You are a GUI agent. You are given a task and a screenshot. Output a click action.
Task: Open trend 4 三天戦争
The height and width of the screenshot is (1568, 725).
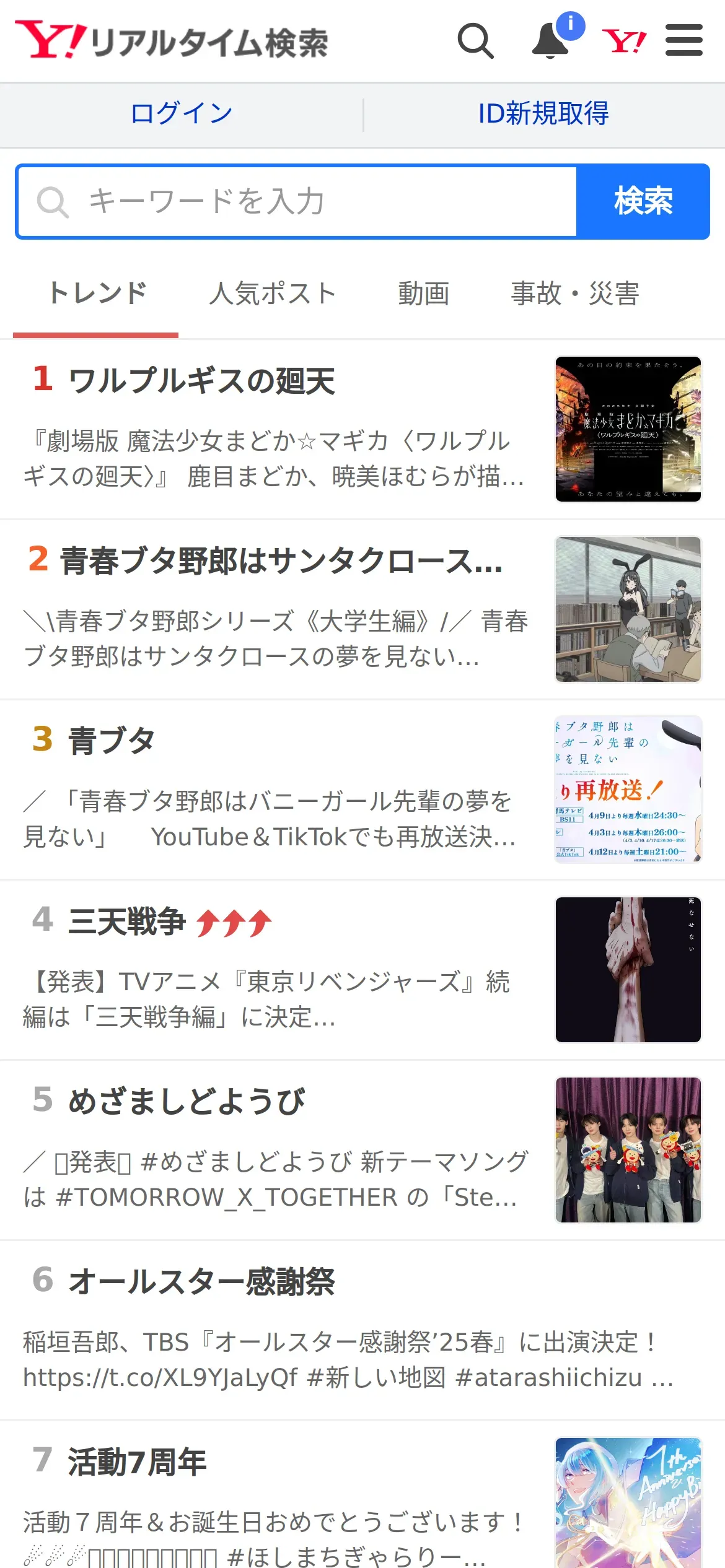(127, 921)
